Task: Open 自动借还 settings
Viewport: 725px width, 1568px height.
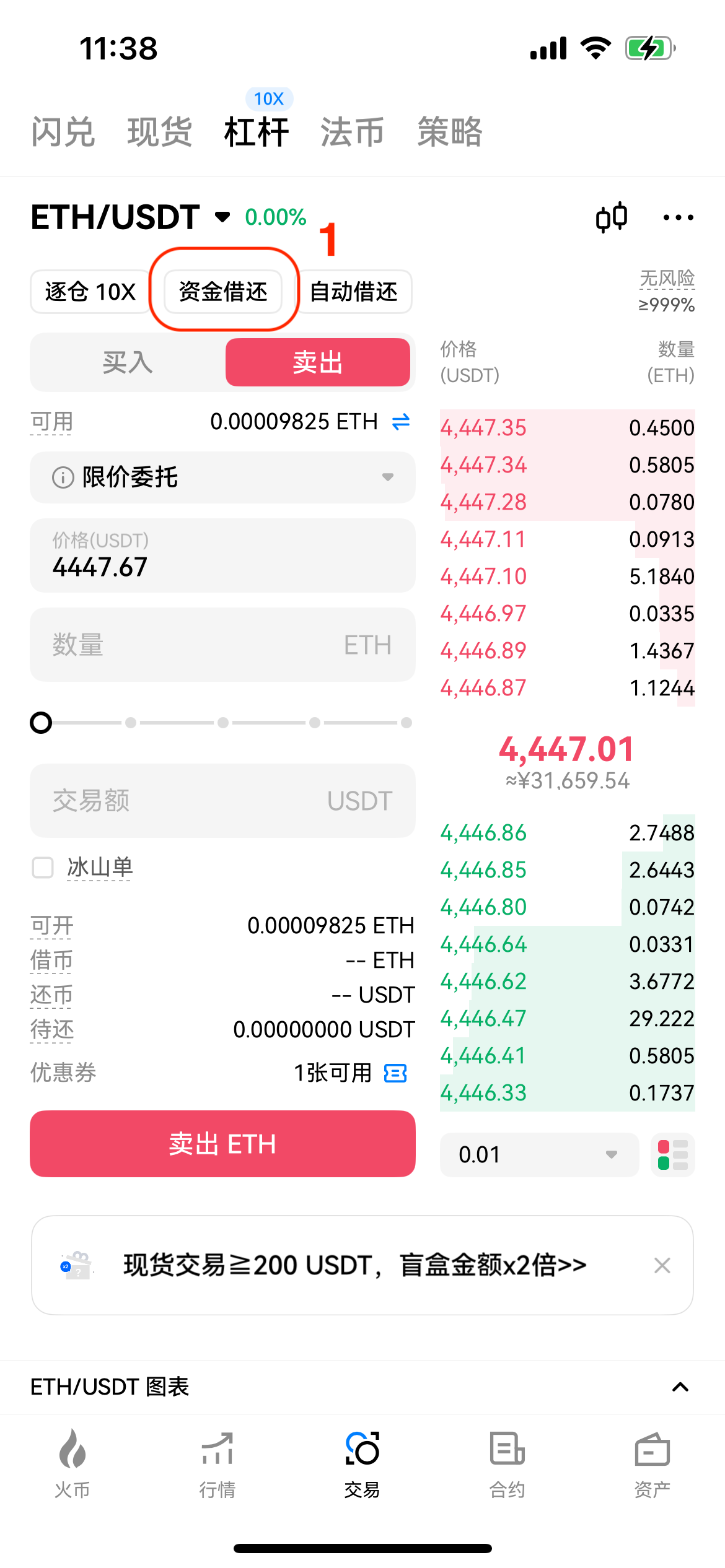Action: click(354, 292)
